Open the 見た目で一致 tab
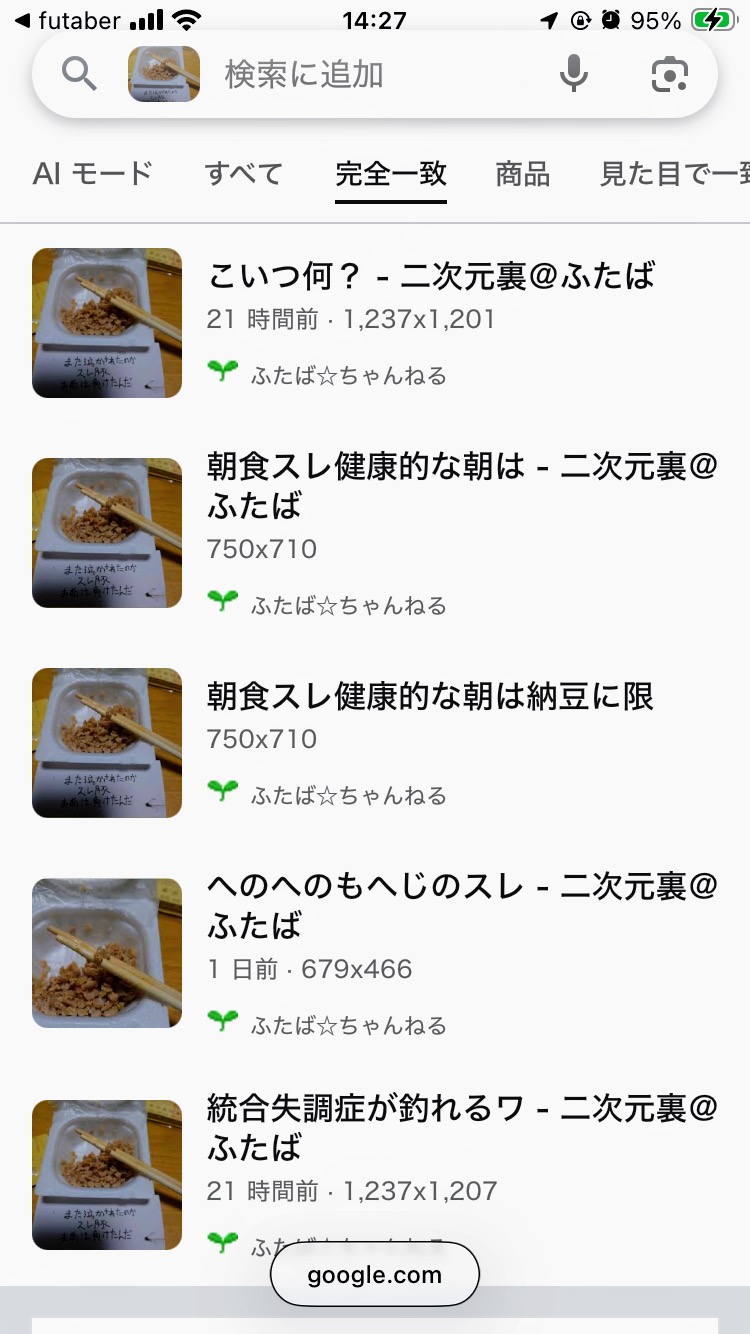 coord(674,174)
